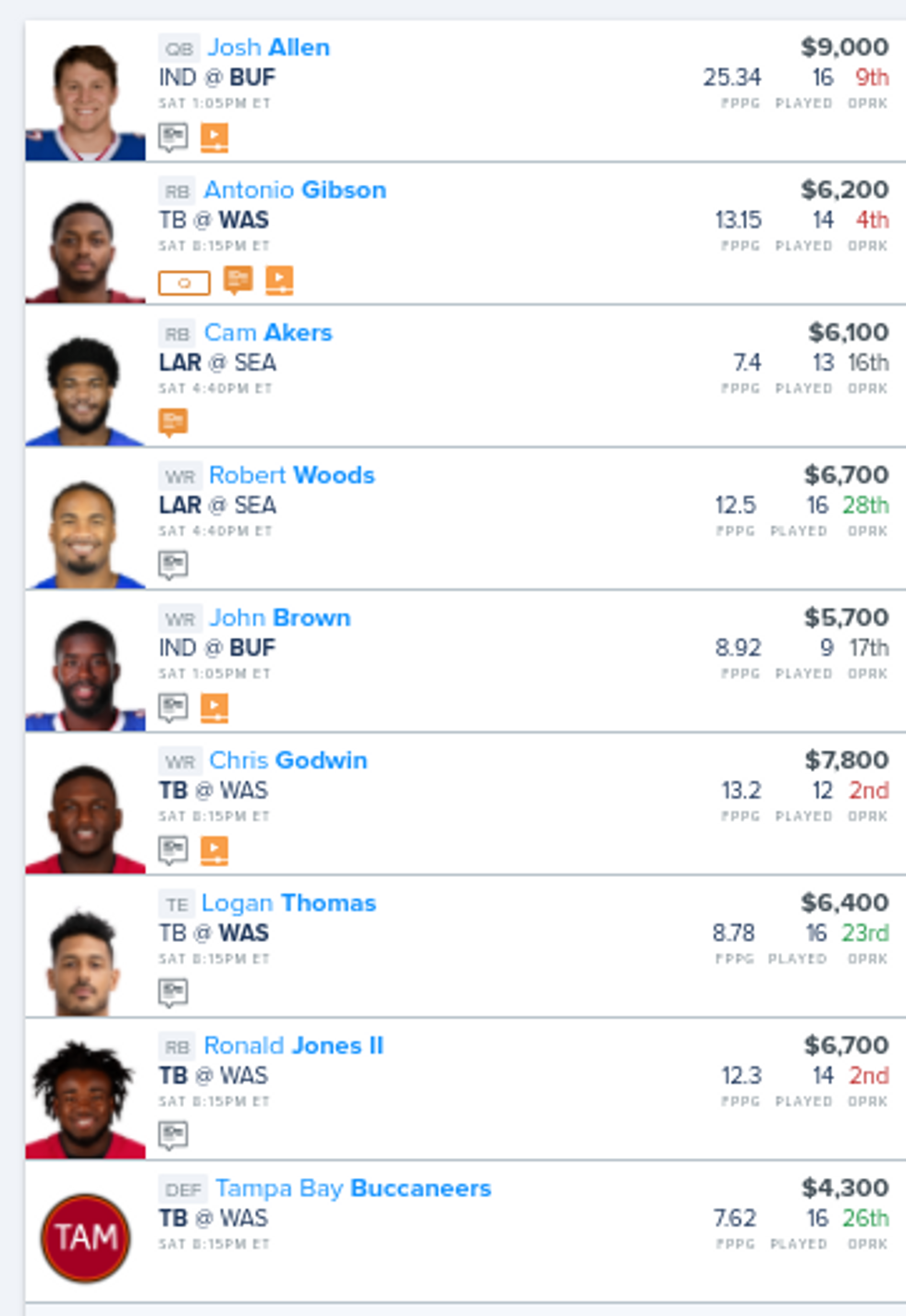Viewport: 906px width, 1316px height.
Task: Open Antonio Gibson's player profile
Action: [295, 189]
